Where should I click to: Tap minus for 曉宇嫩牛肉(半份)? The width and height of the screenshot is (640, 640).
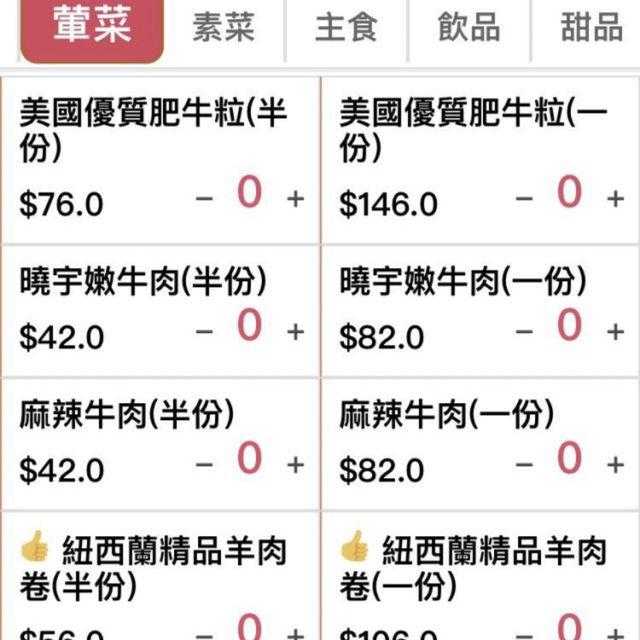[205, 331]
